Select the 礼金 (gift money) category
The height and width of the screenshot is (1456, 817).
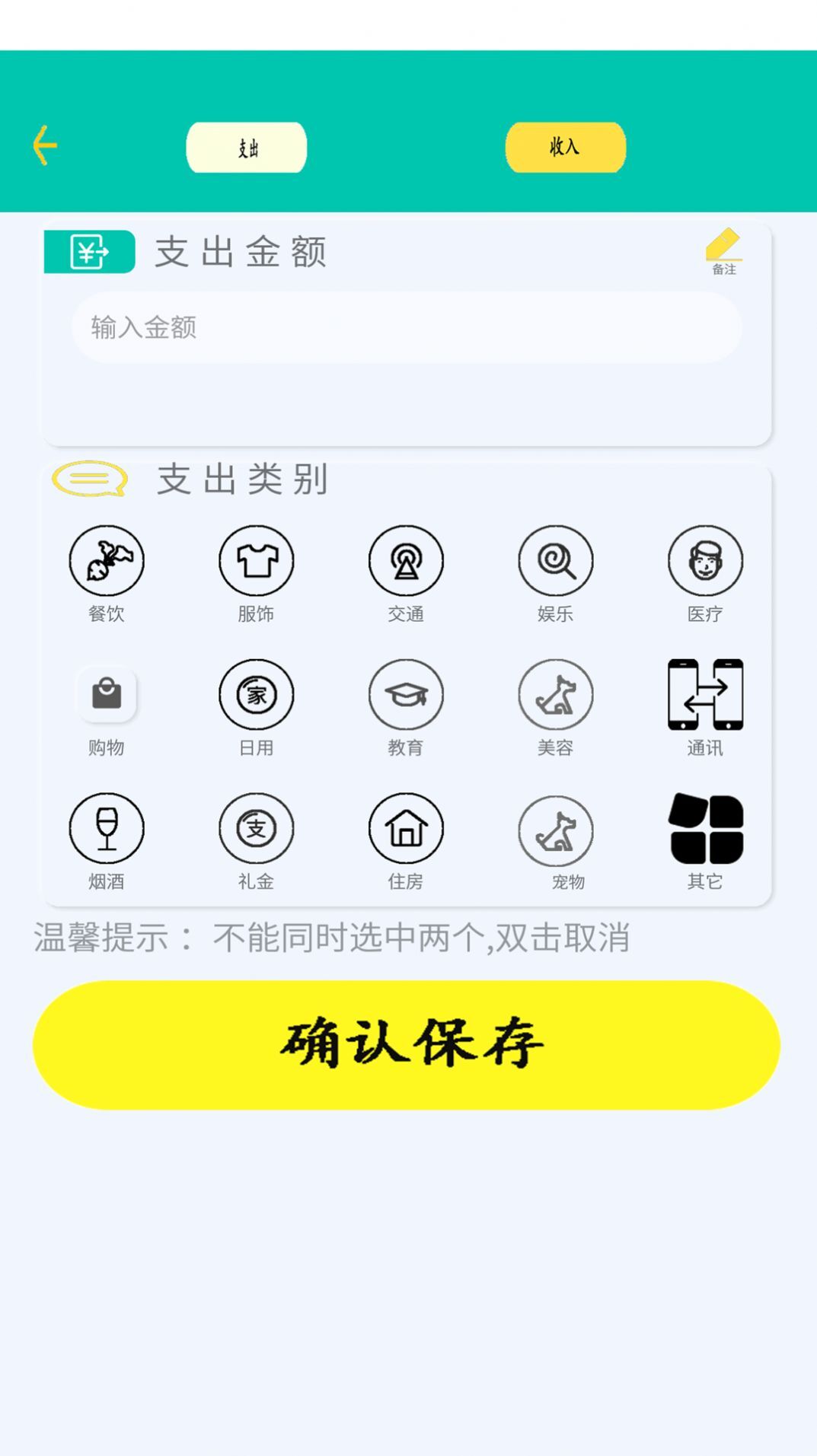pos(257,829)
